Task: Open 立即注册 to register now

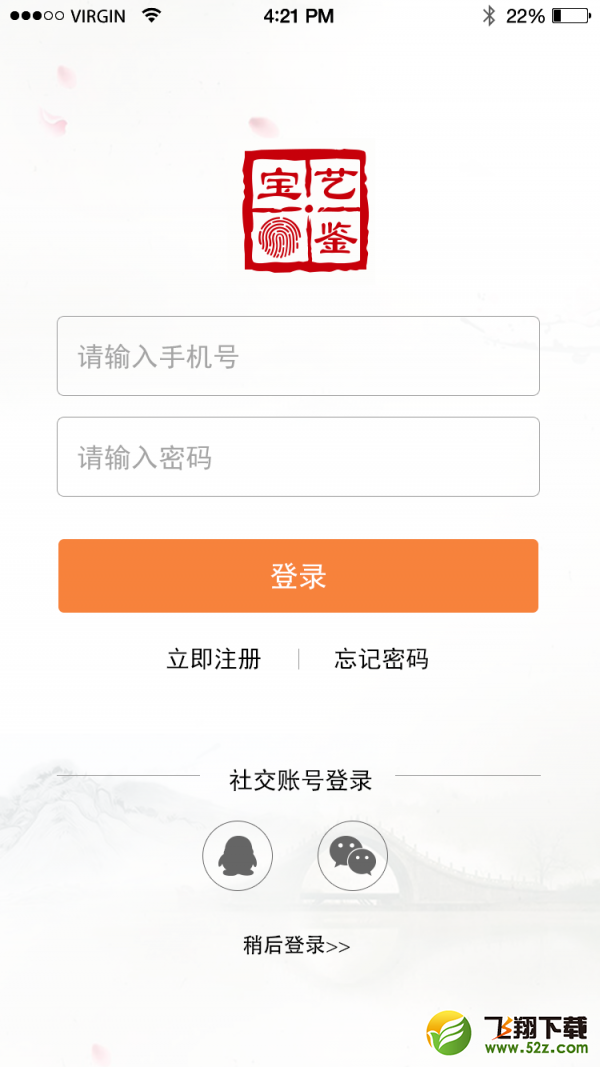Action: click(214, 659)
